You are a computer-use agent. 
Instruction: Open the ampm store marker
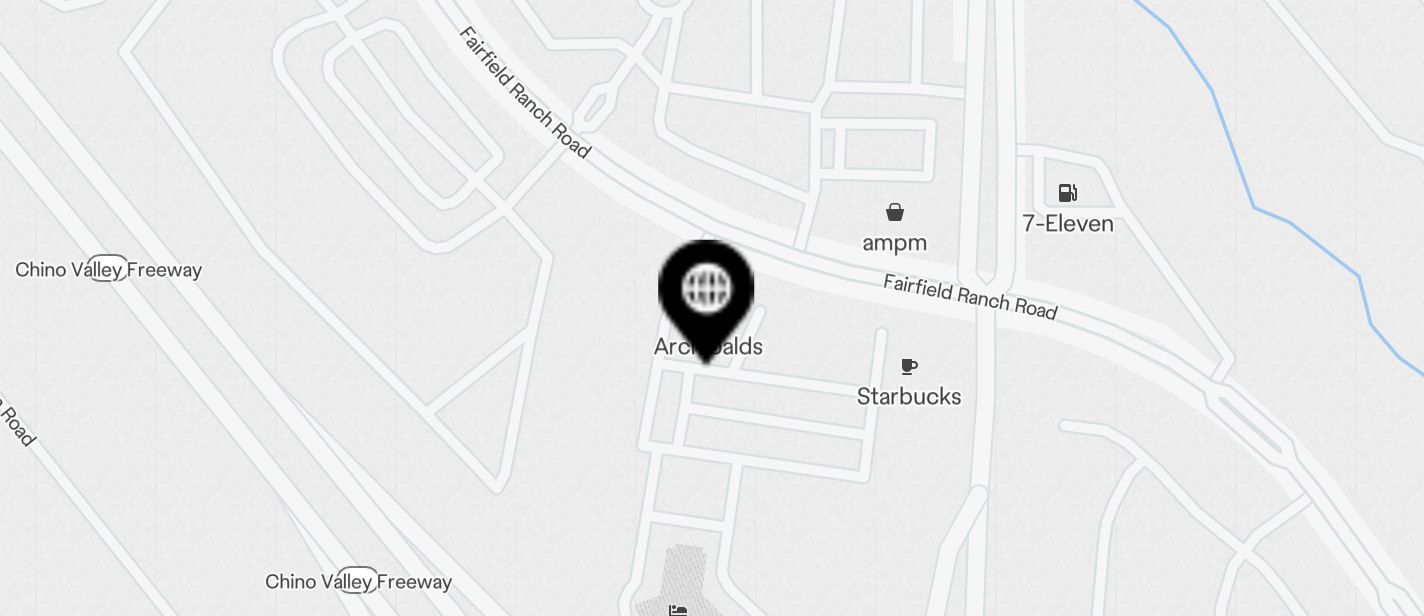[895, 212]
